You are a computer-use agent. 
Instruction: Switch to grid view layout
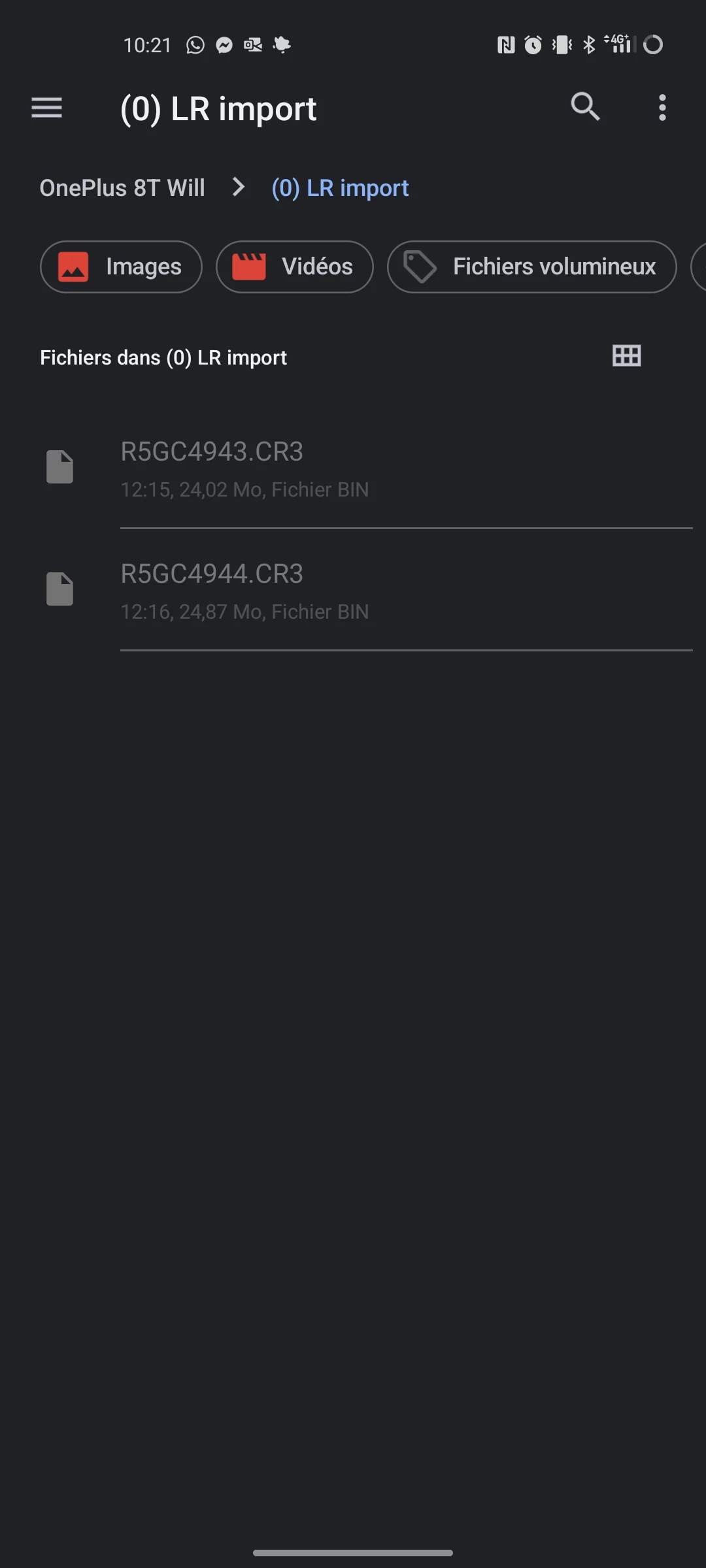[626, 356]
